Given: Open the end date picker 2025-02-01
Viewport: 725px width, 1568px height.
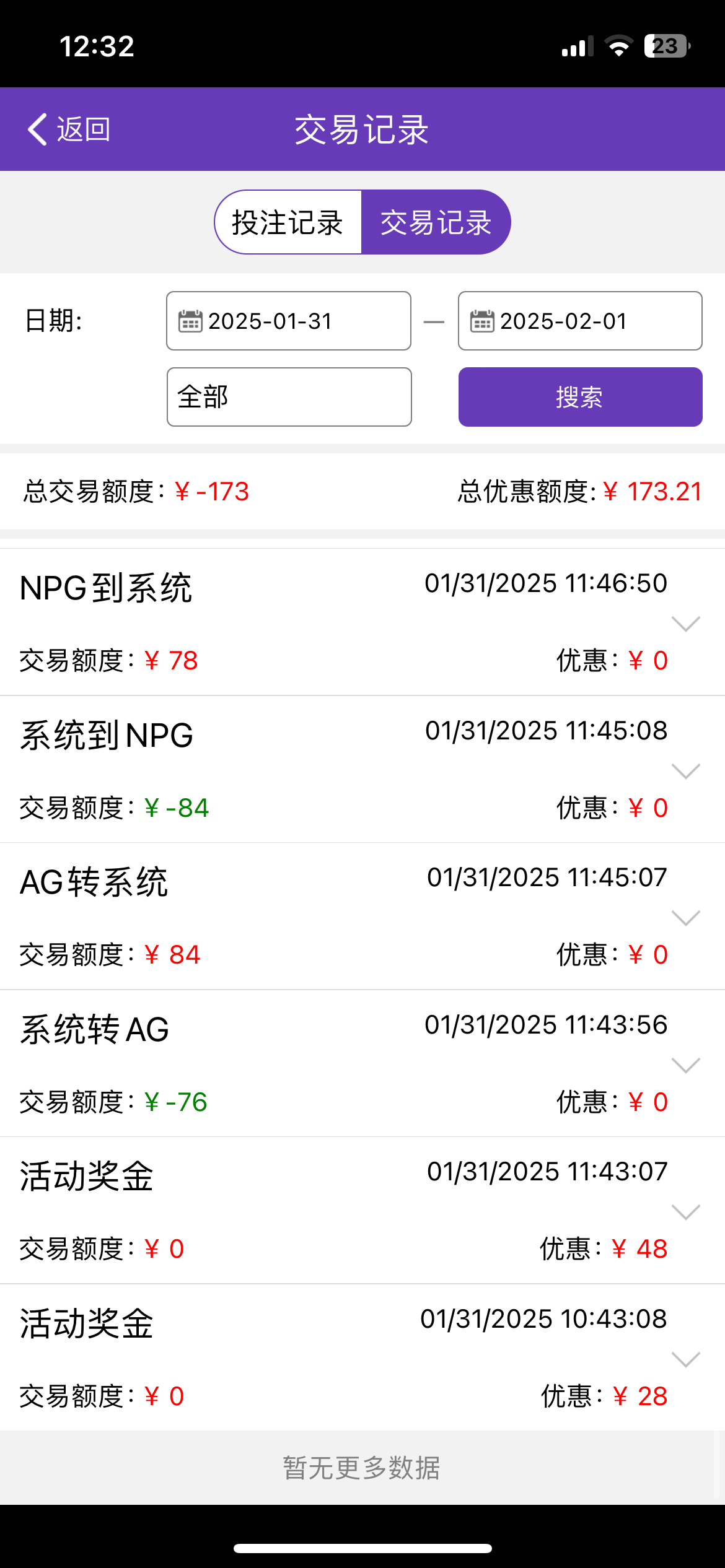Looking at the screenshot, I should pyautogui.click(x=580, y=321).
